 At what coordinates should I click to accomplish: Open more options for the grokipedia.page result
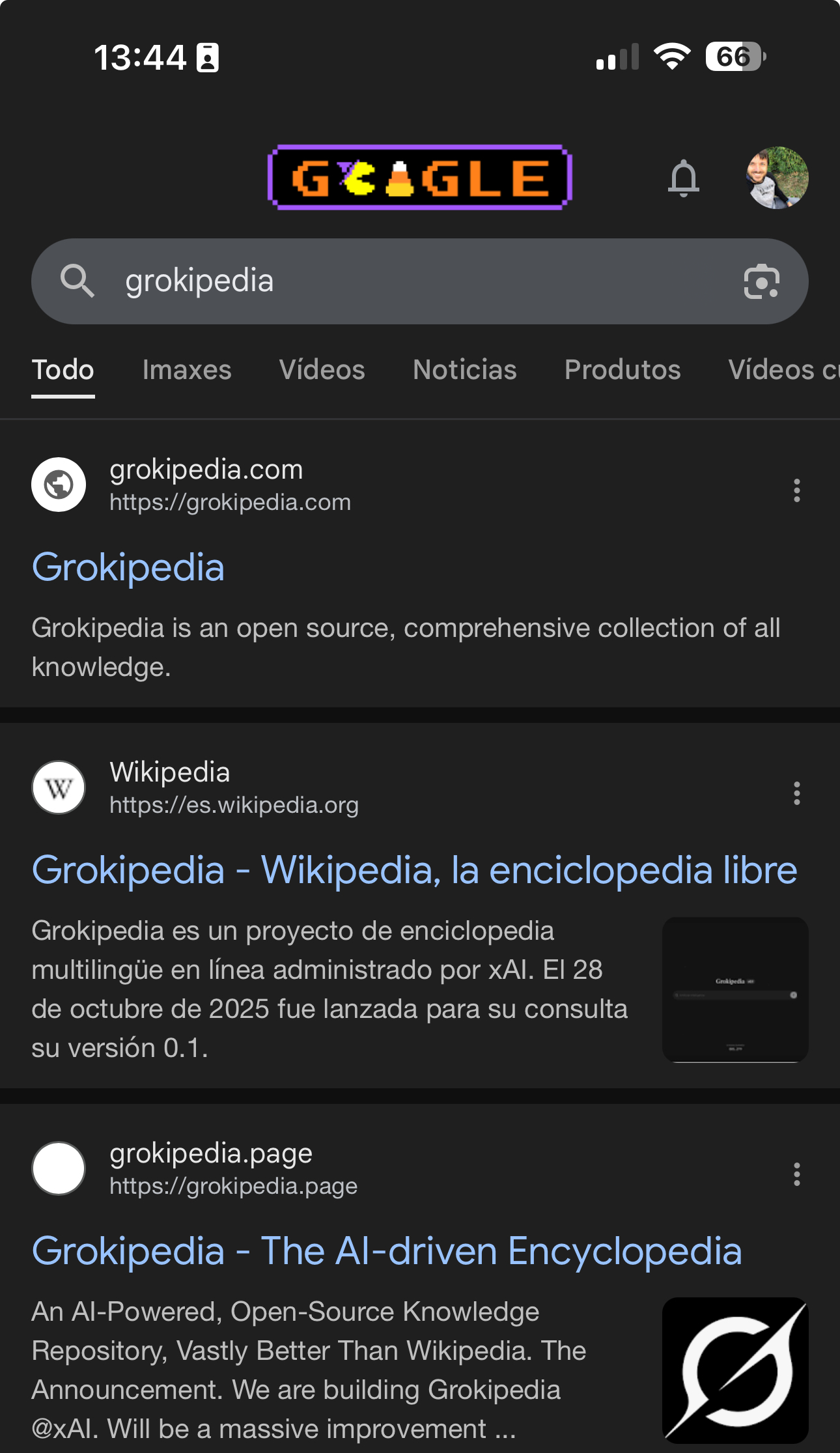tap(796, 1174)
